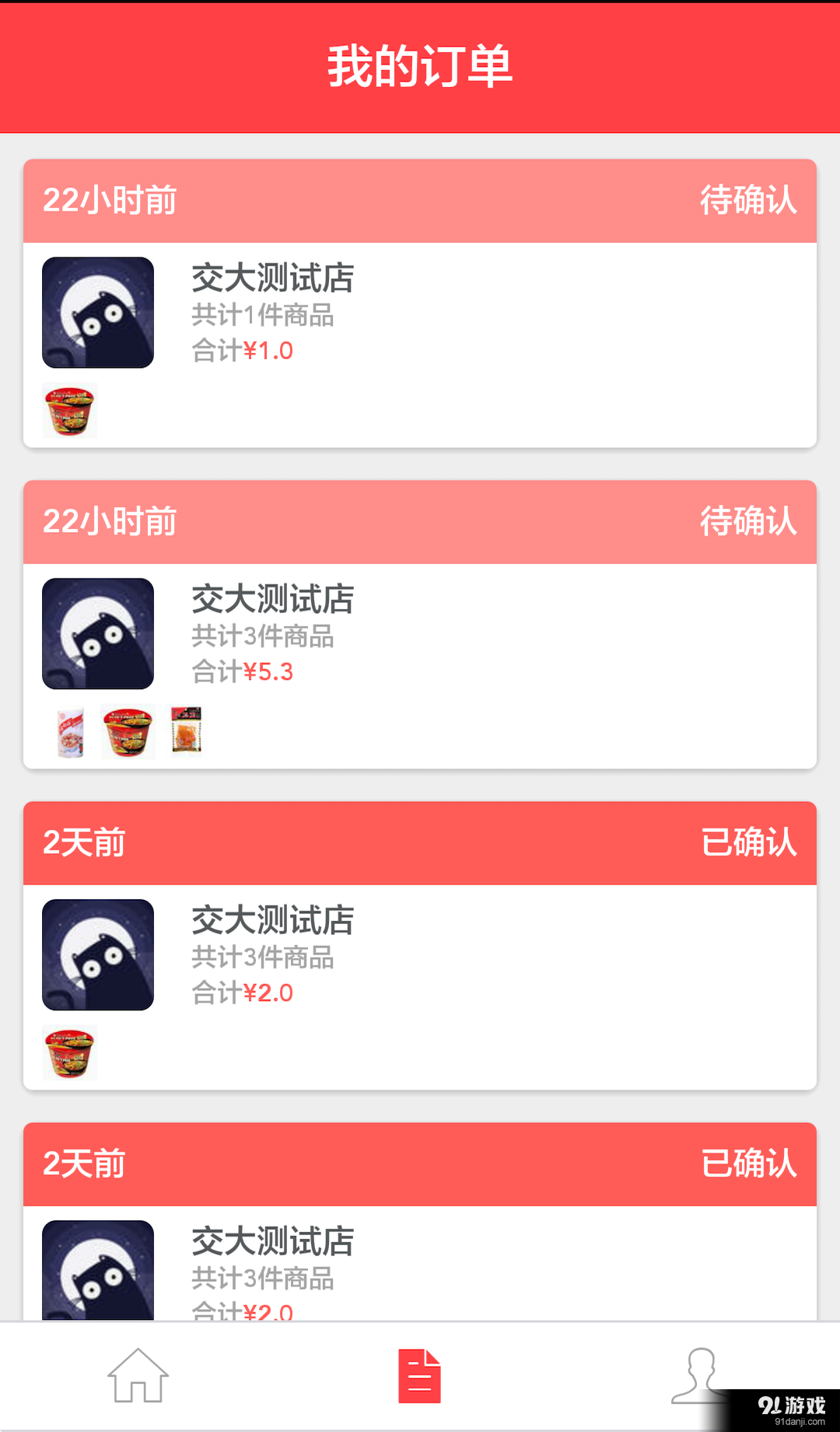This screenshot has height=1432, width=840.
Task: Open the first 交大测试店 order details
Action: pyautogui.click(x=272, y=280)
